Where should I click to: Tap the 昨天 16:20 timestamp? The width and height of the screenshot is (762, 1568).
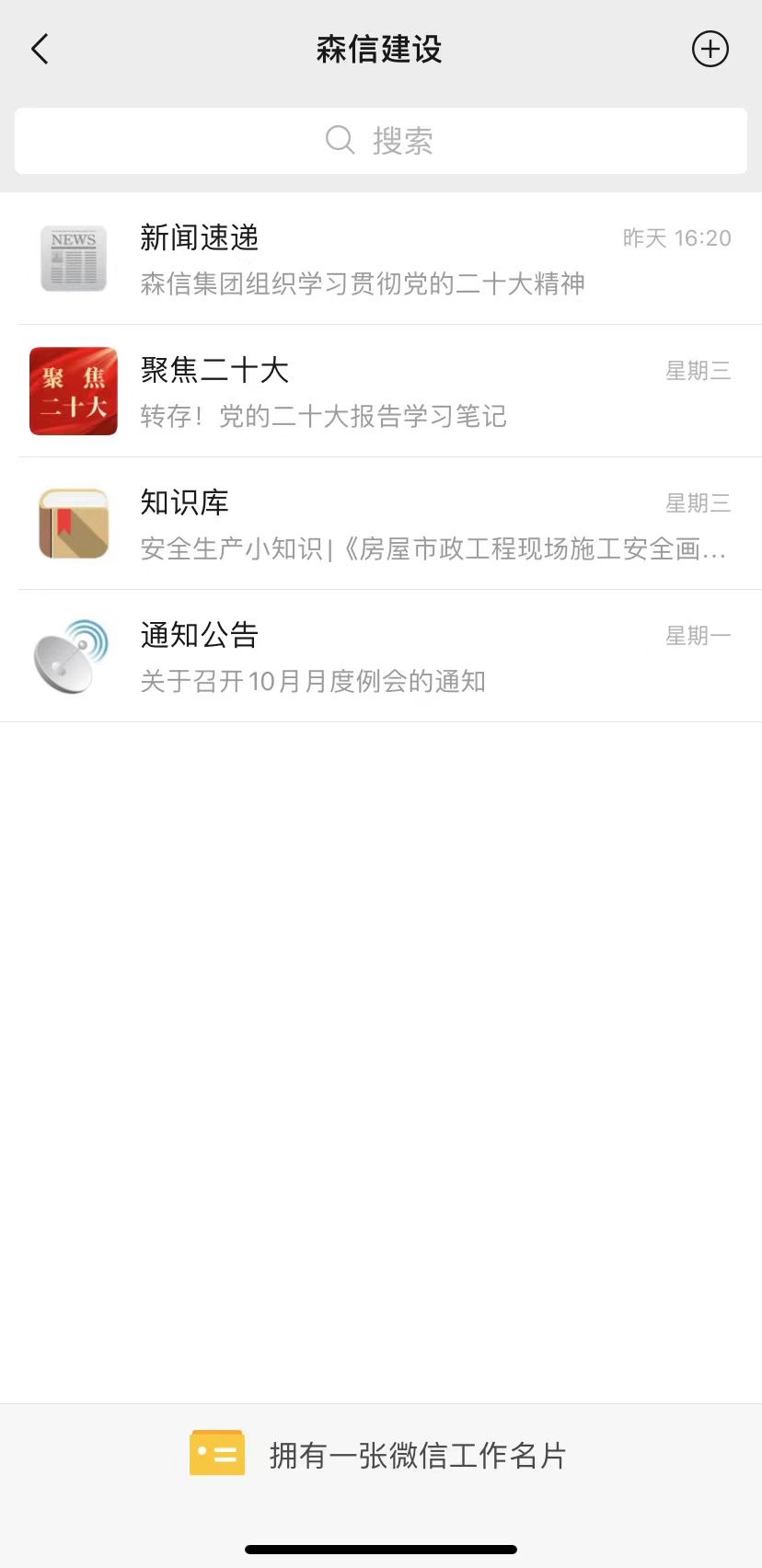(678, 238)
